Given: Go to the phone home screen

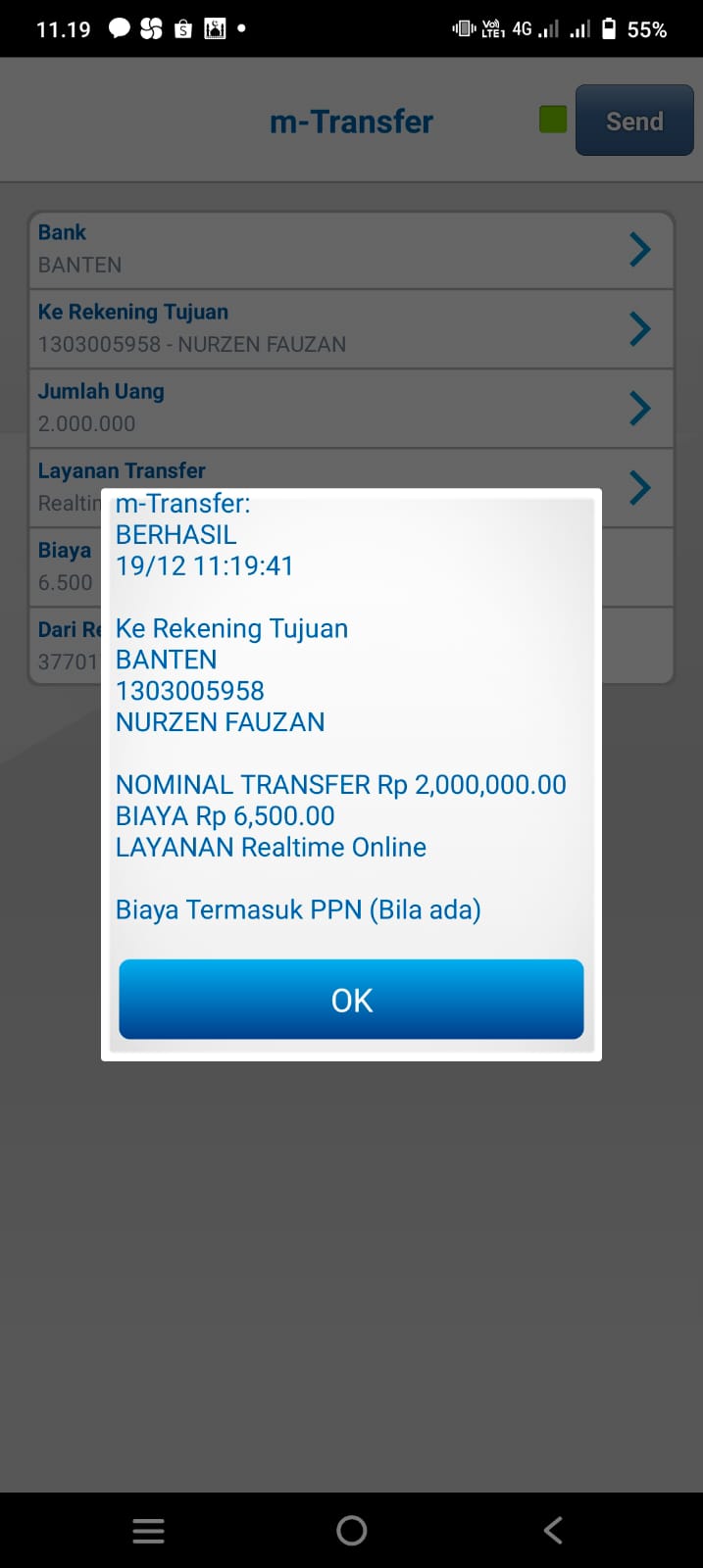Looking at the screenshot, I should pos(351,1530).
